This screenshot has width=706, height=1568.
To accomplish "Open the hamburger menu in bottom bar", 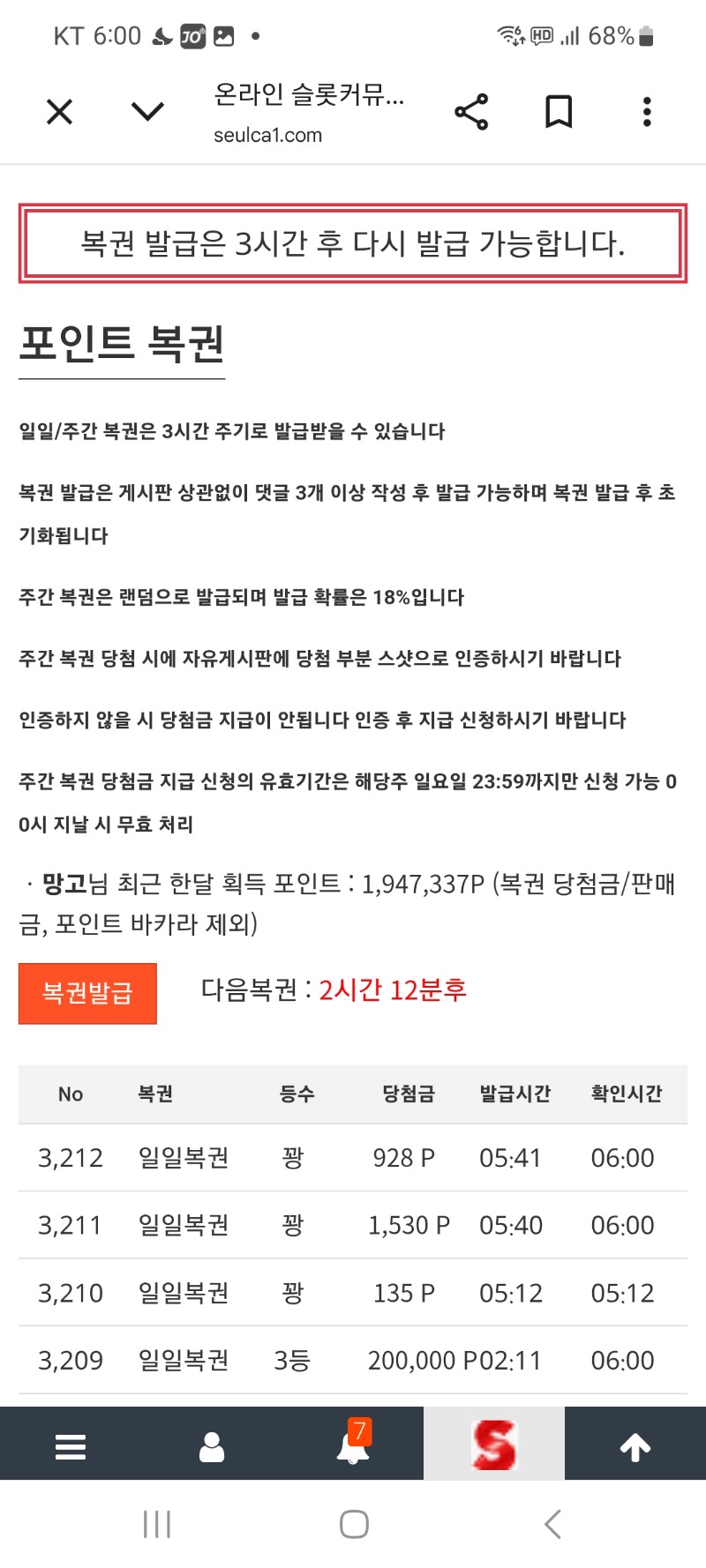I will click(x=71, y=1446).
